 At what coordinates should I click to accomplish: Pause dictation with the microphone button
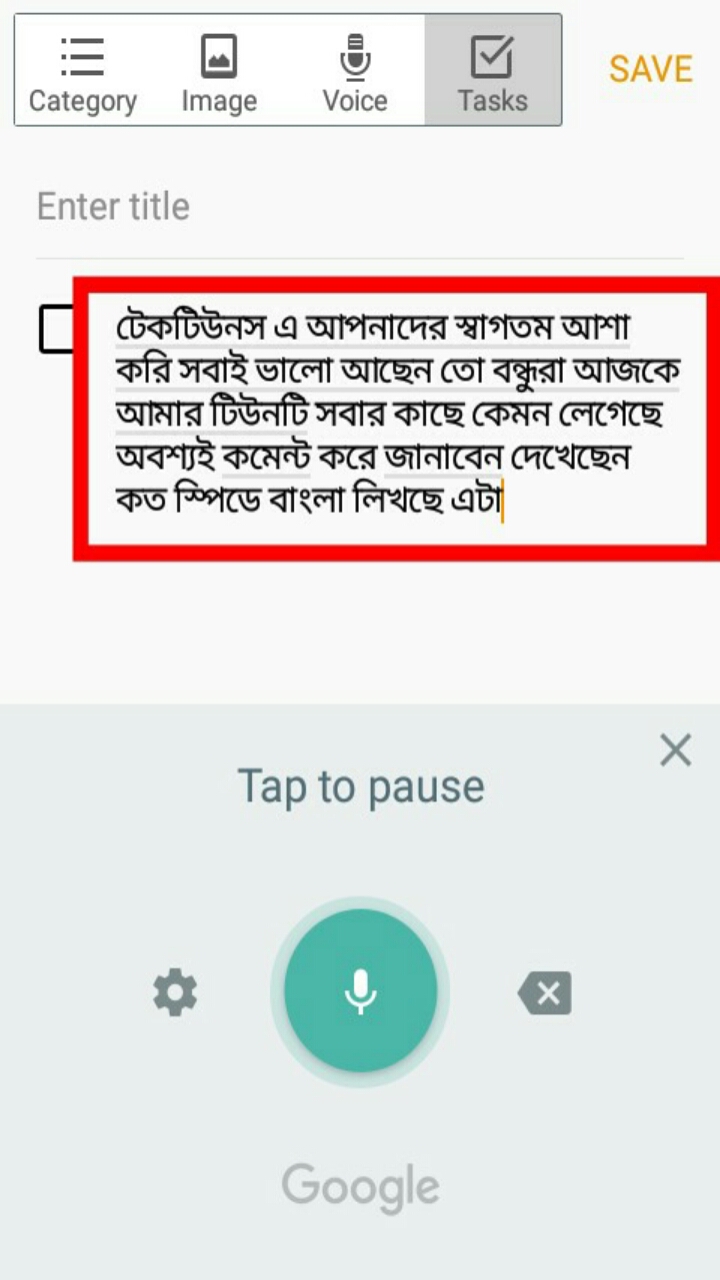tap(360, 990)
